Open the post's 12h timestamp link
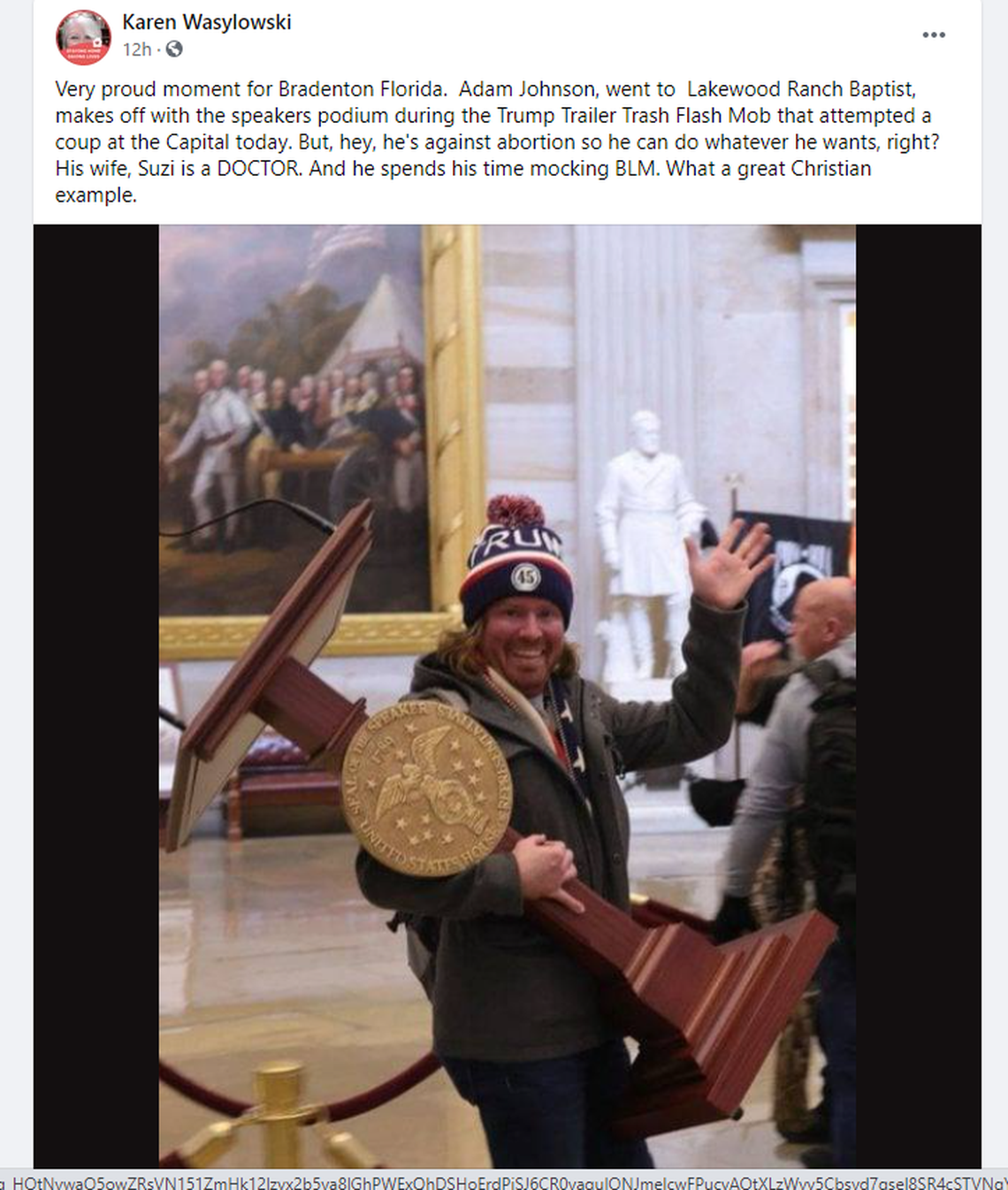The height and width of the screenshot is (1190, 1008). (x=137, y=50)
